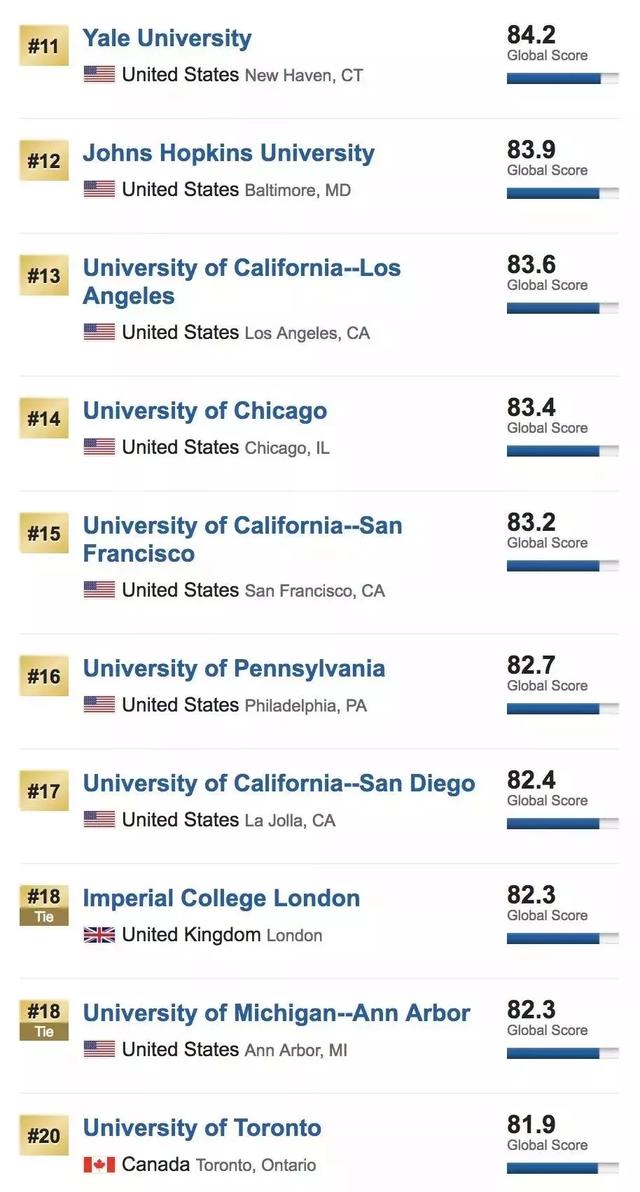
Task: Open the University of Toronto link
Action: (x=202, y=1128)
